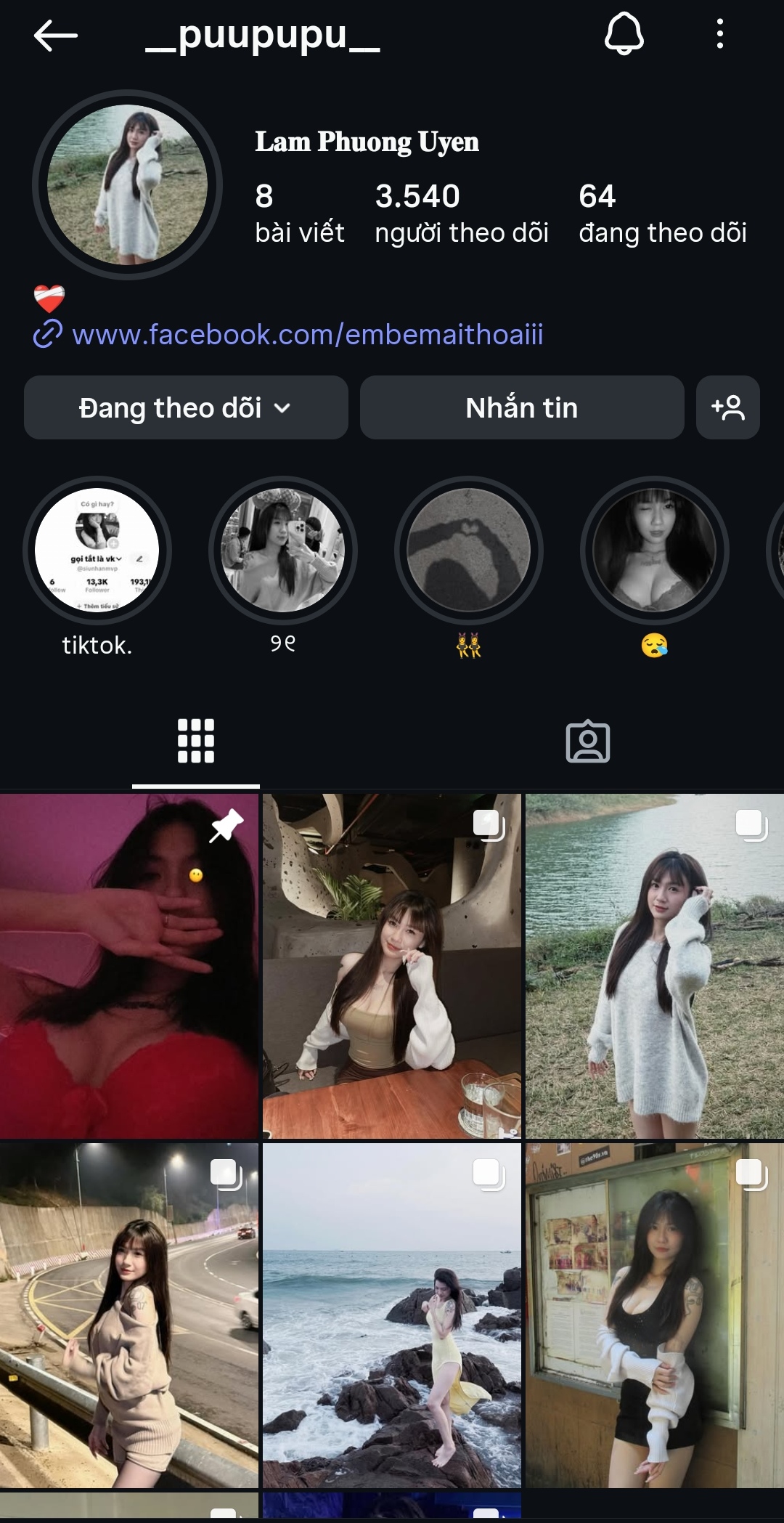784x1523 pixels.
Task: Open the dancing twins emoji highlight
Action: 469,550
